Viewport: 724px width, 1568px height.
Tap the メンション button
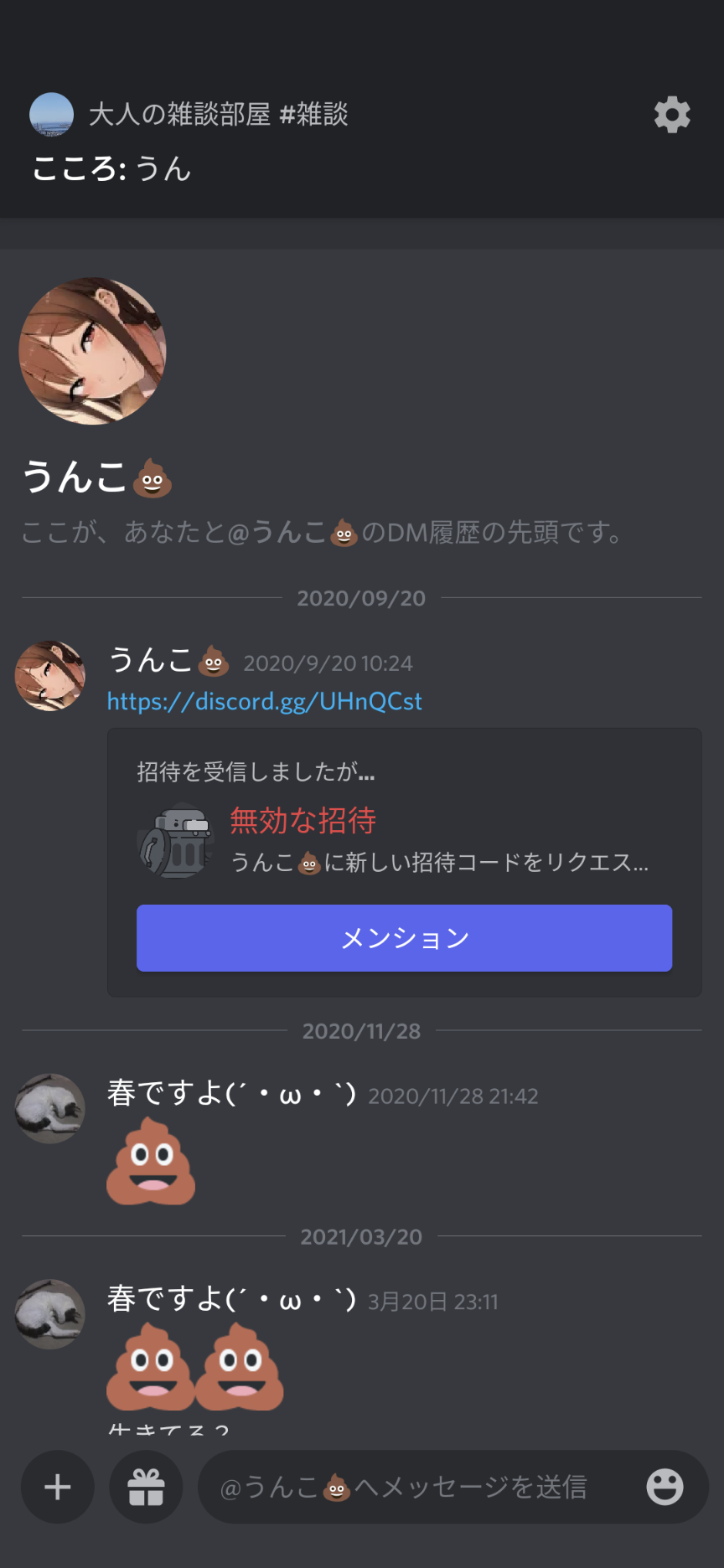404,938
